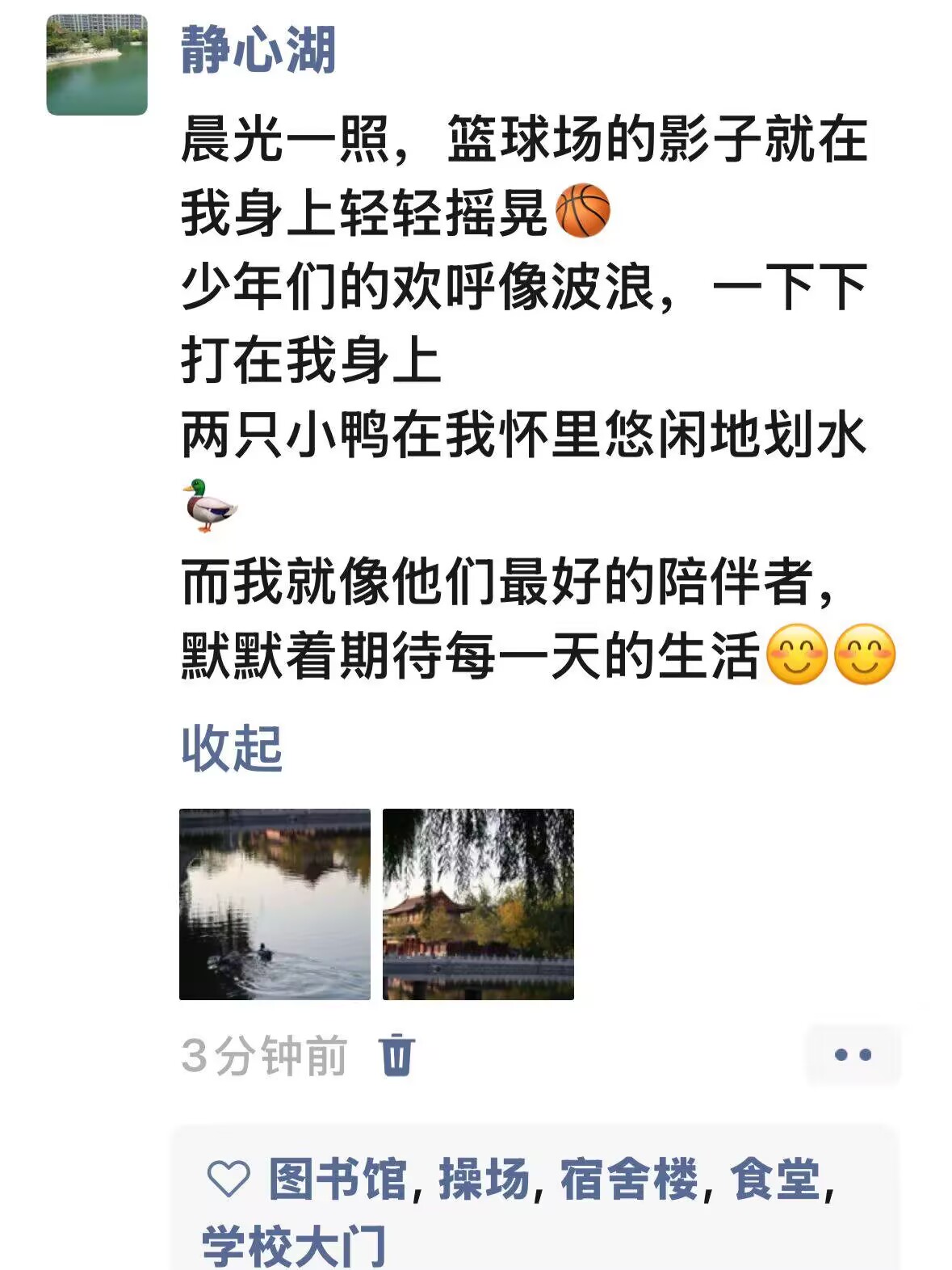This screenshot has width=952, height=1270.
Task: View 食堂's profile from the likes
Action: (x=774, y=1179)
